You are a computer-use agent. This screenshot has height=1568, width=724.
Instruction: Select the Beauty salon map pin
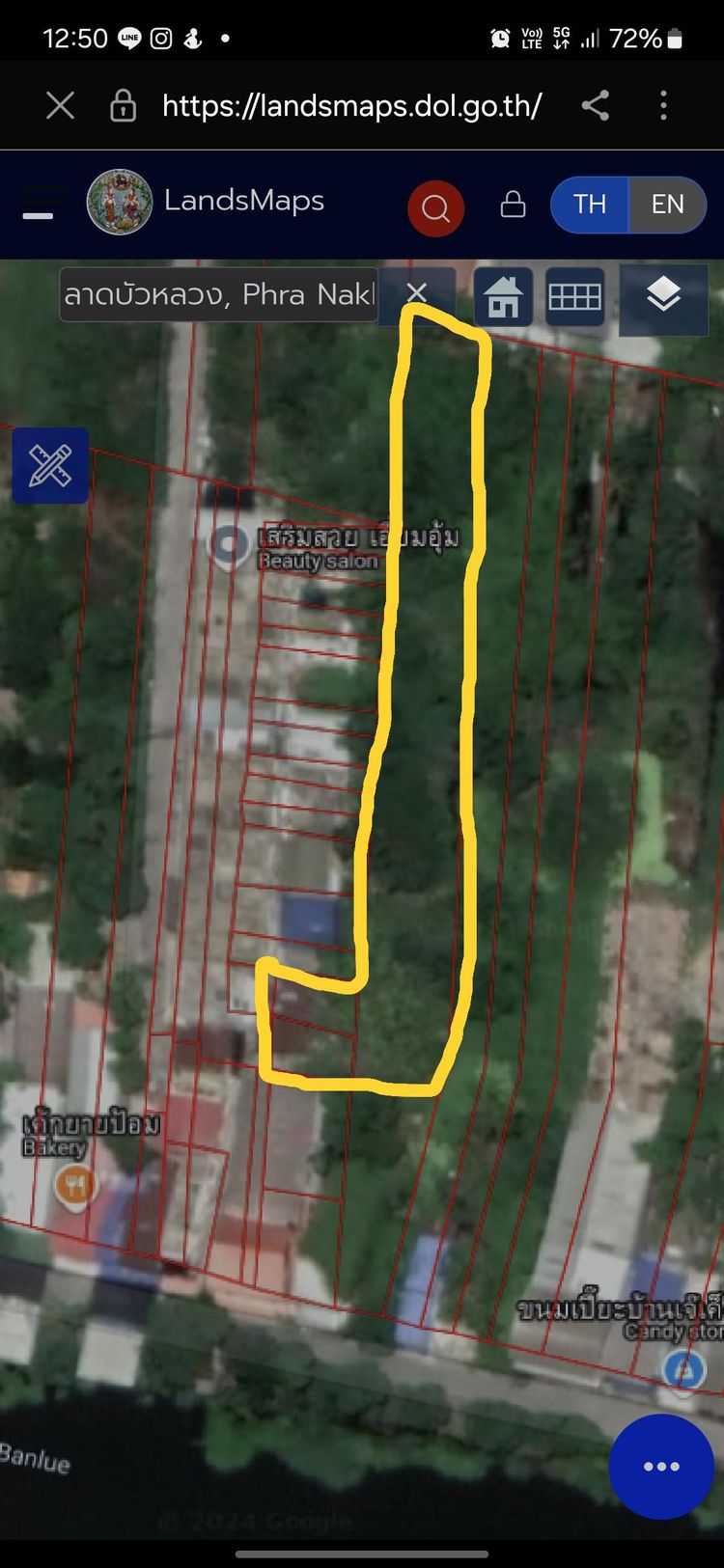tap(230, 546)
